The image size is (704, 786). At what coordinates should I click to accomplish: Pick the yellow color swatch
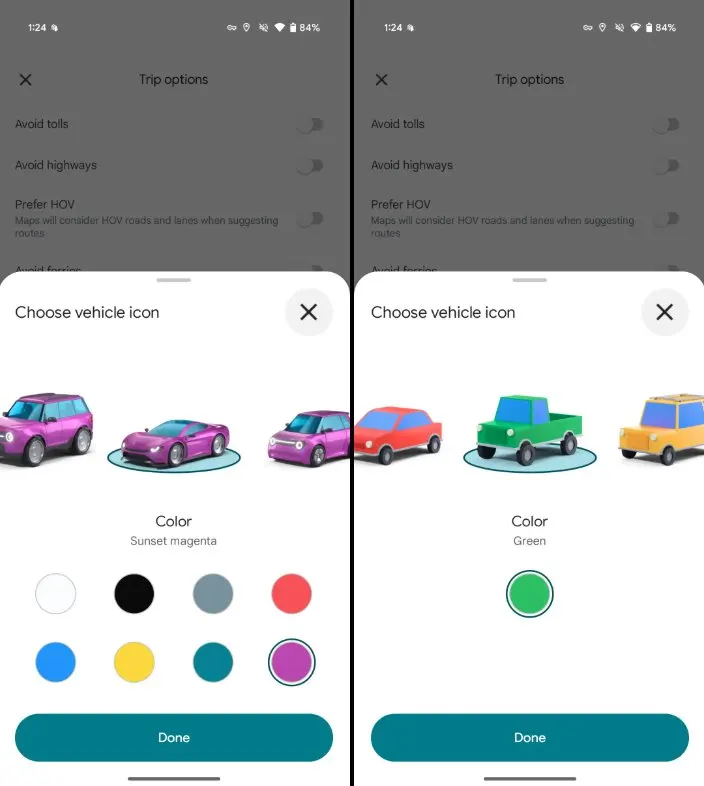click(x=134, y=662)
